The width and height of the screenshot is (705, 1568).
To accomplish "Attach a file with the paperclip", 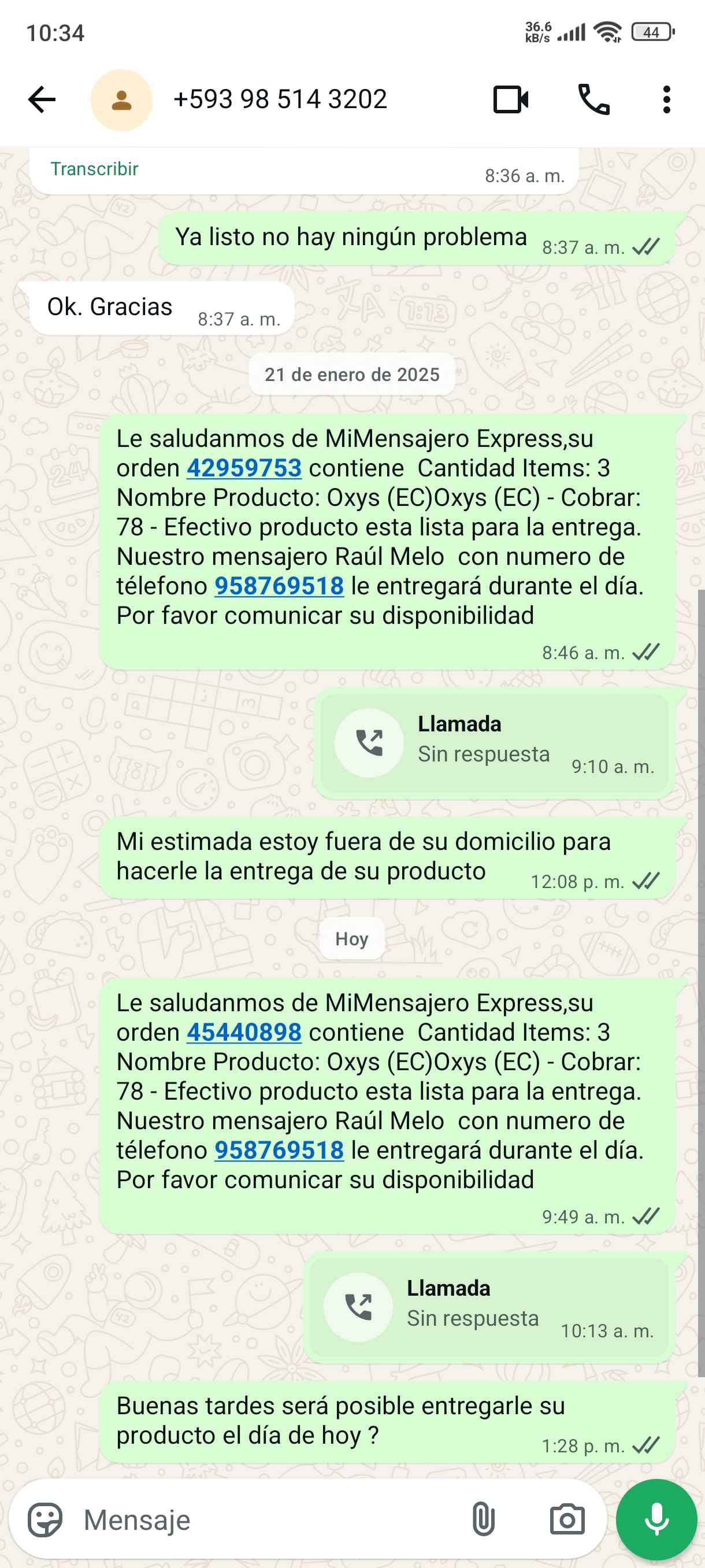I will [x=483, y=1520].
